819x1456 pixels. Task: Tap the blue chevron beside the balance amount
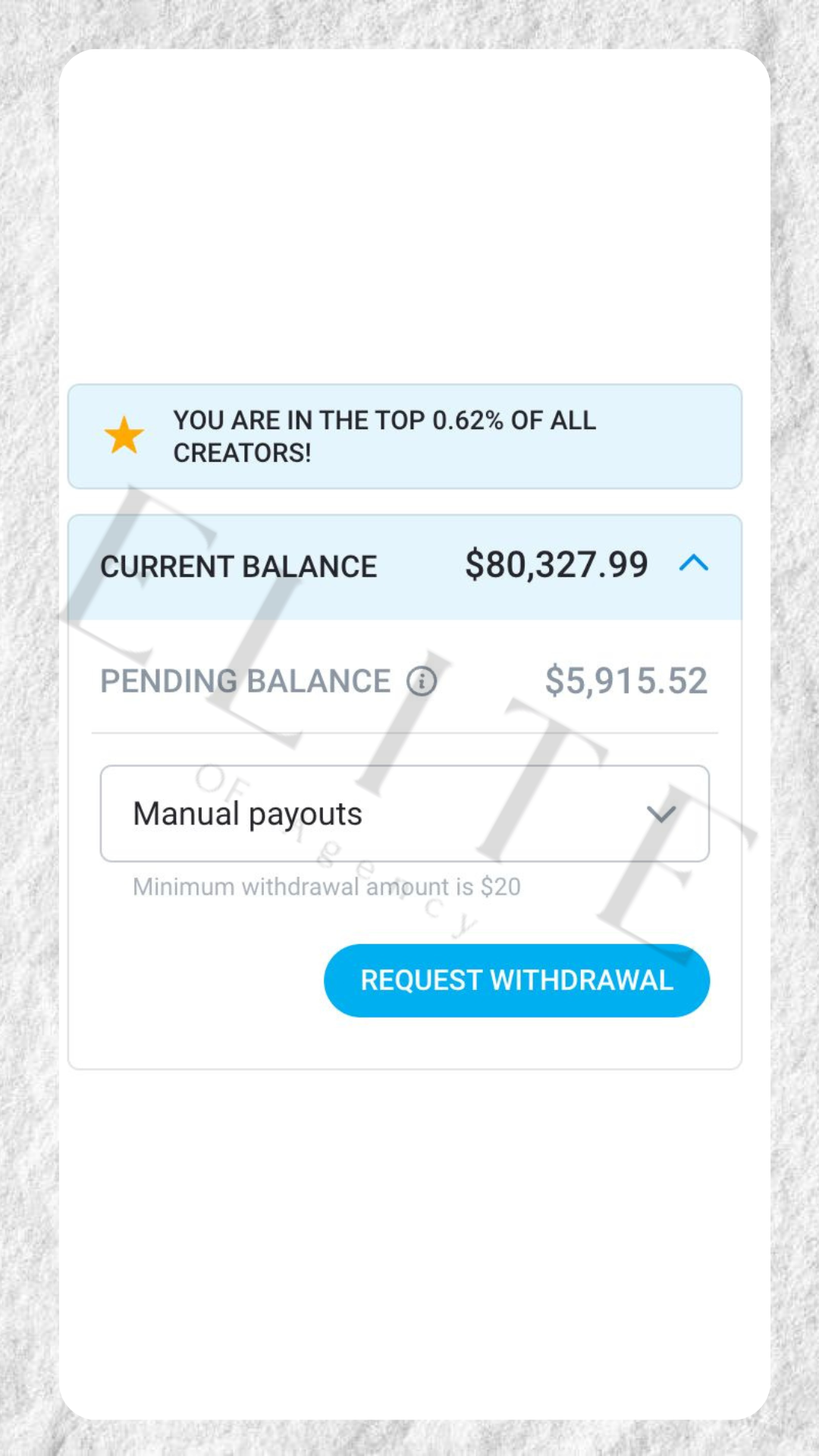pos(695,565)
